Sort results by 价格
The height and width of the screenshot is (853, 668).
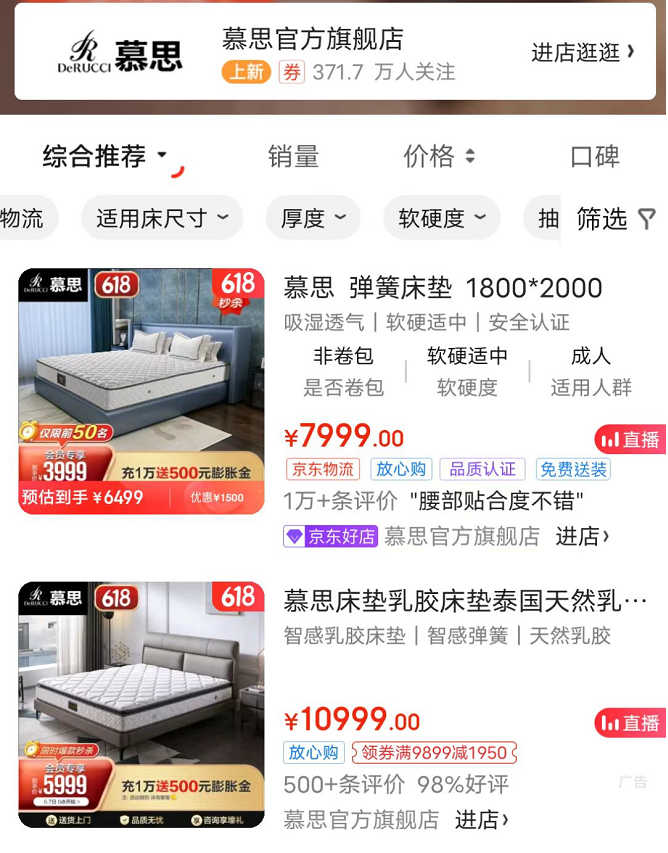point(438,157)
